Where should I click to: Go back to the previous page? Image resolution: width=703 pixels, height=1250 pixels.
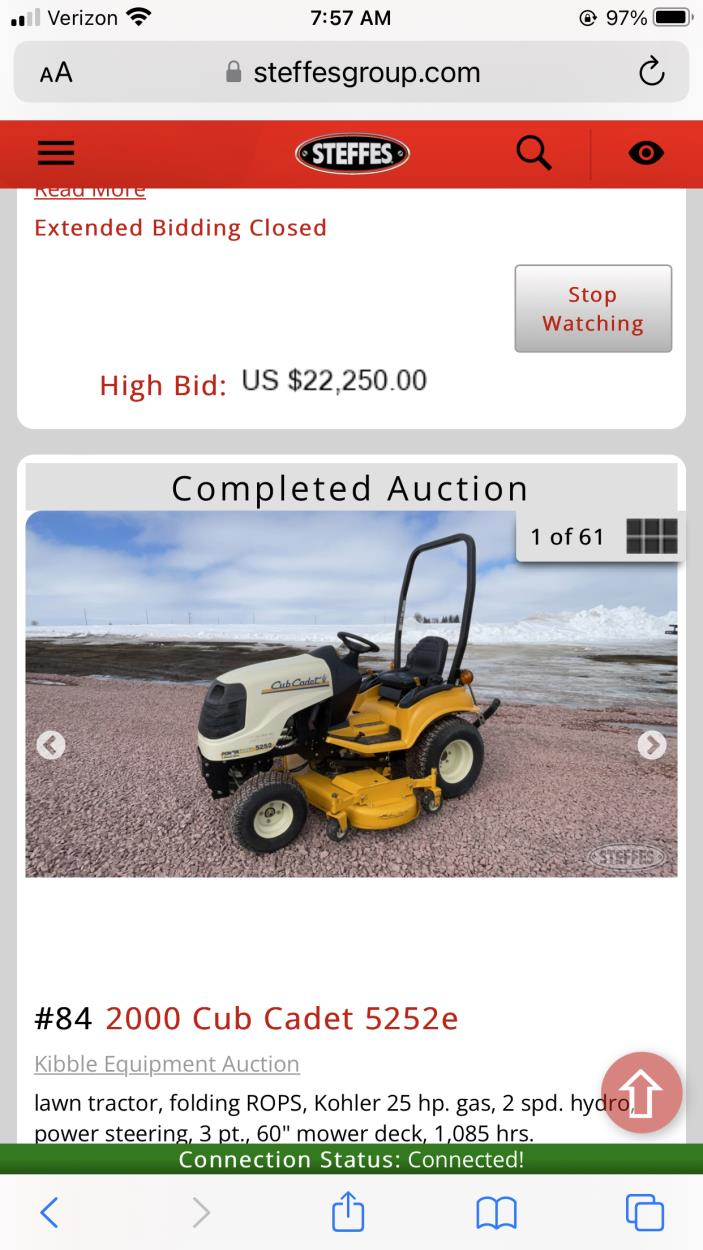click(48, 1212)
